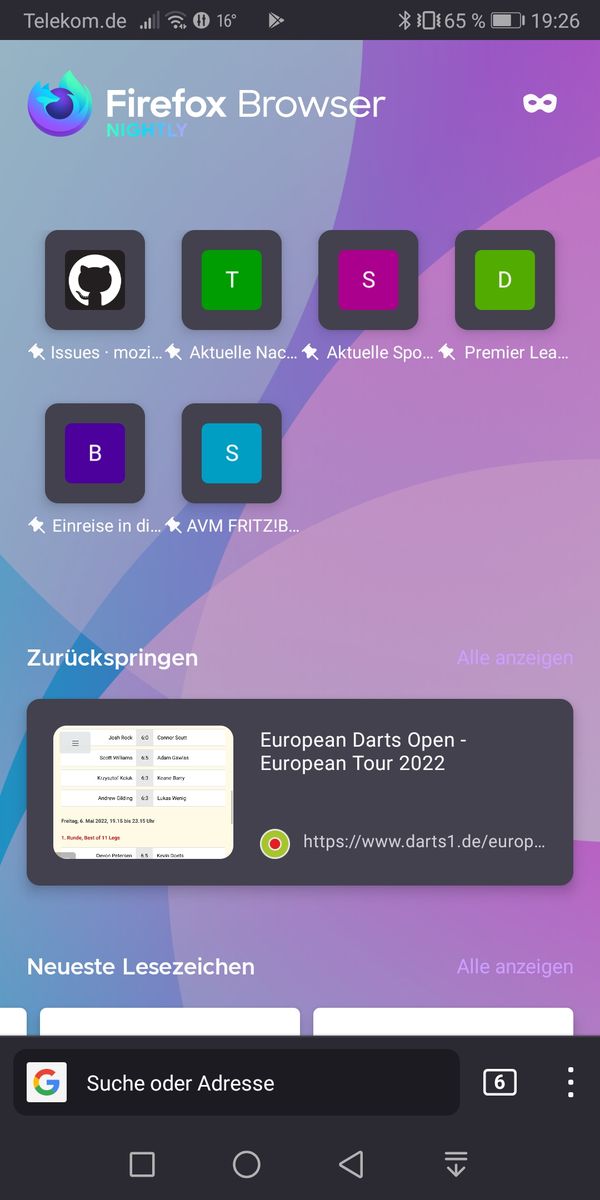The width and height of the screenshot is (600, 1200).
Task: Open the tab counter showing 6
Action: [500, 1082]
